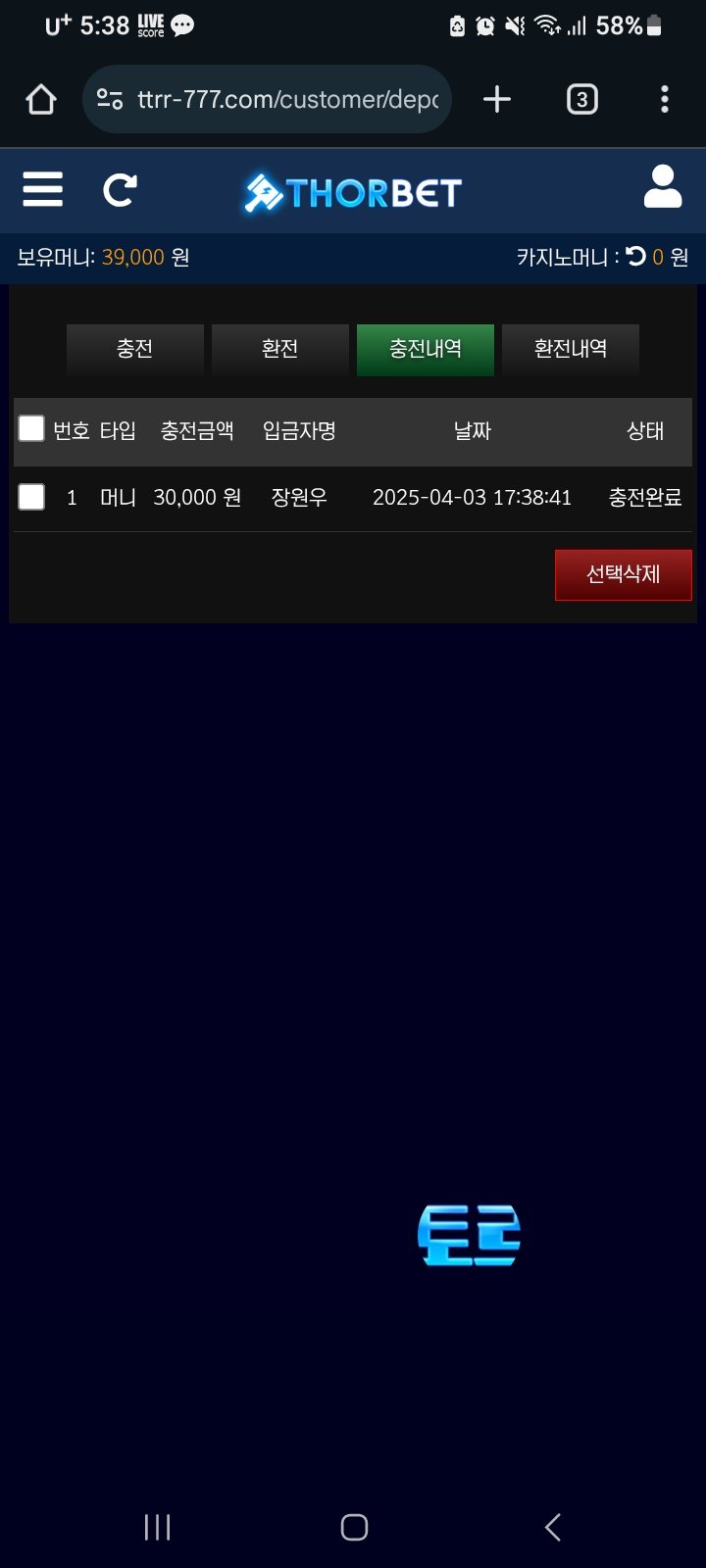
Task: Tap the 선택삭제 button
Action: (623, 574)
